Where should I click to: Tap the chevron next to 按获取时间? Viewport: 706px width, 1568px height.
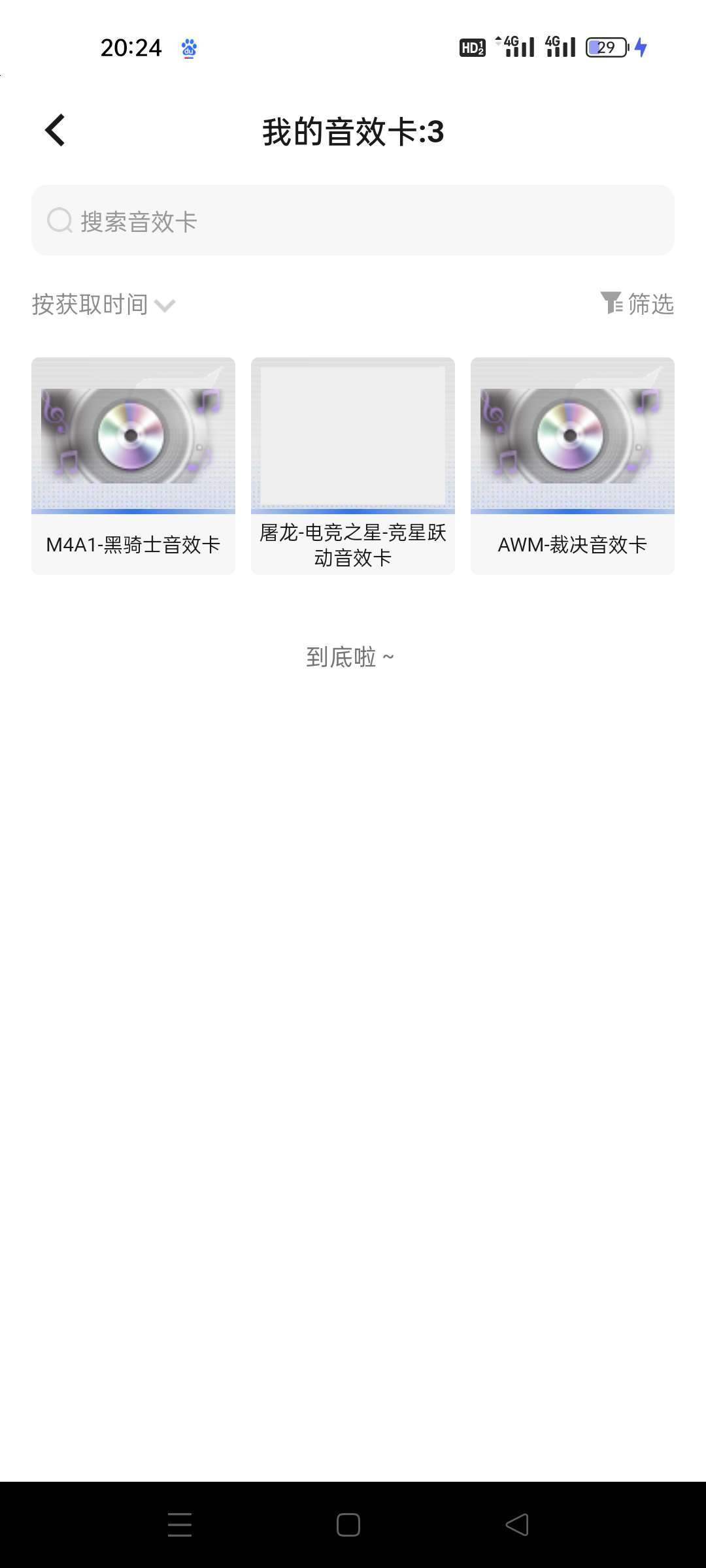click(x=166, y=304)
